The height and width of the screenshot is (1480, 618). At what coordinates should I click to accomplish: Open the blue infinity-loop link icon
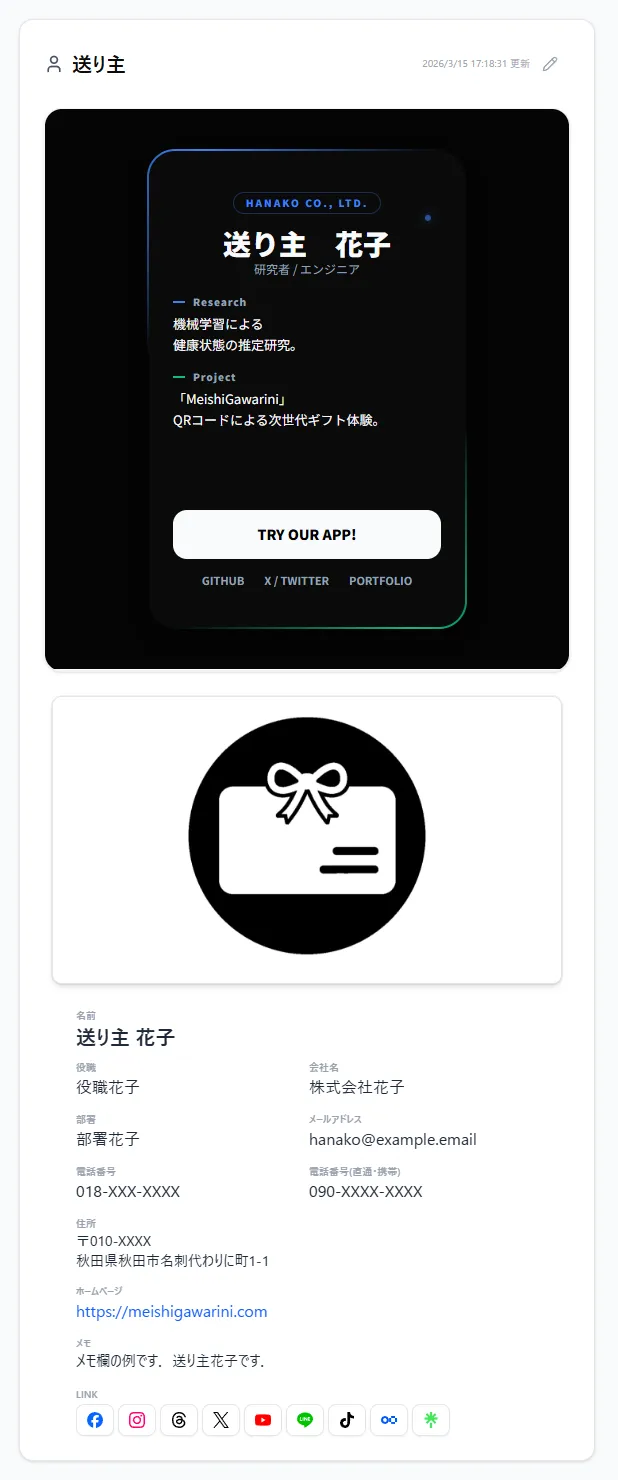pyautogui.click(x=389, y=1420)
